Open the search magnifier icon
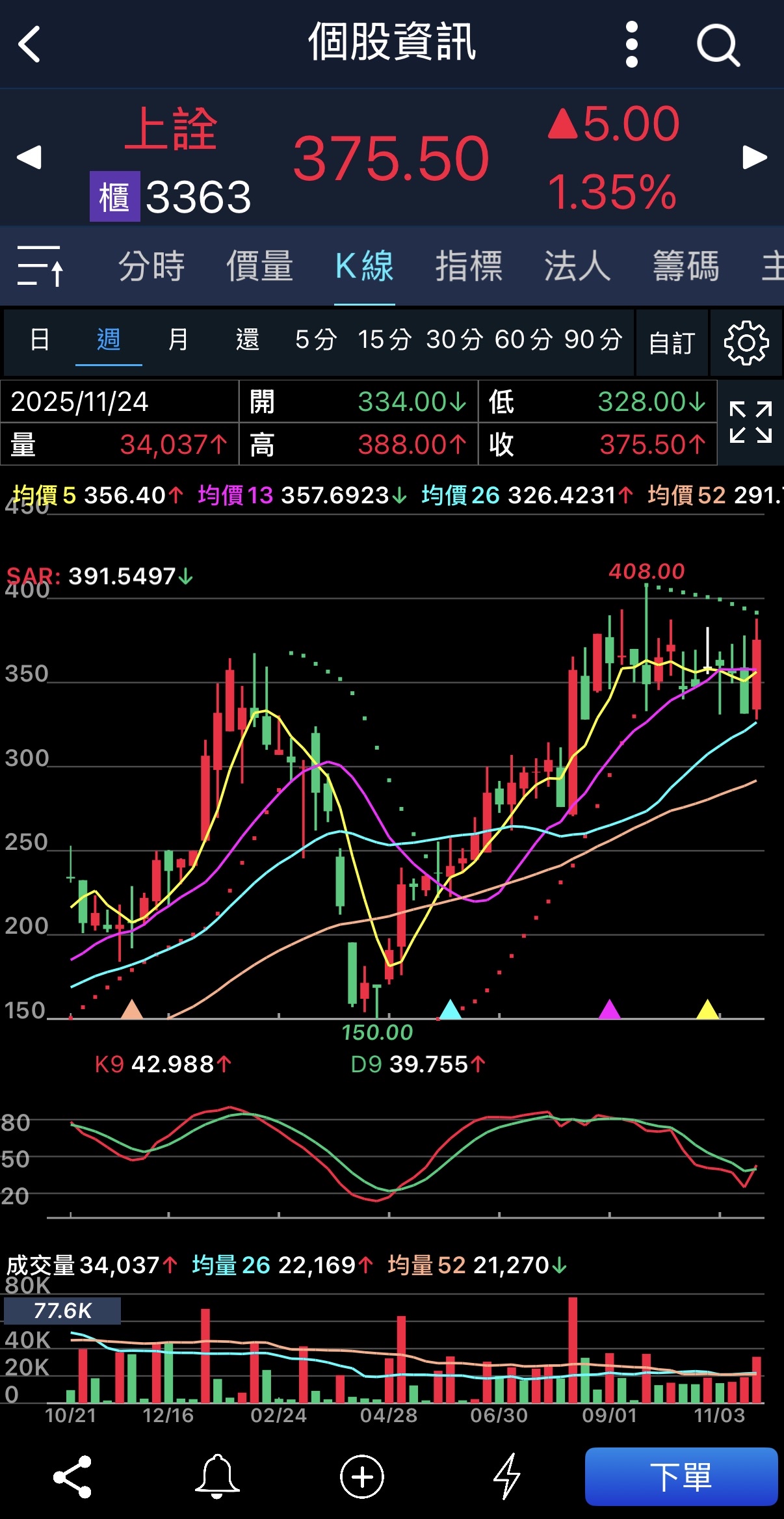Viewport: 784px width, 1519px height. [x=718, y=44]
